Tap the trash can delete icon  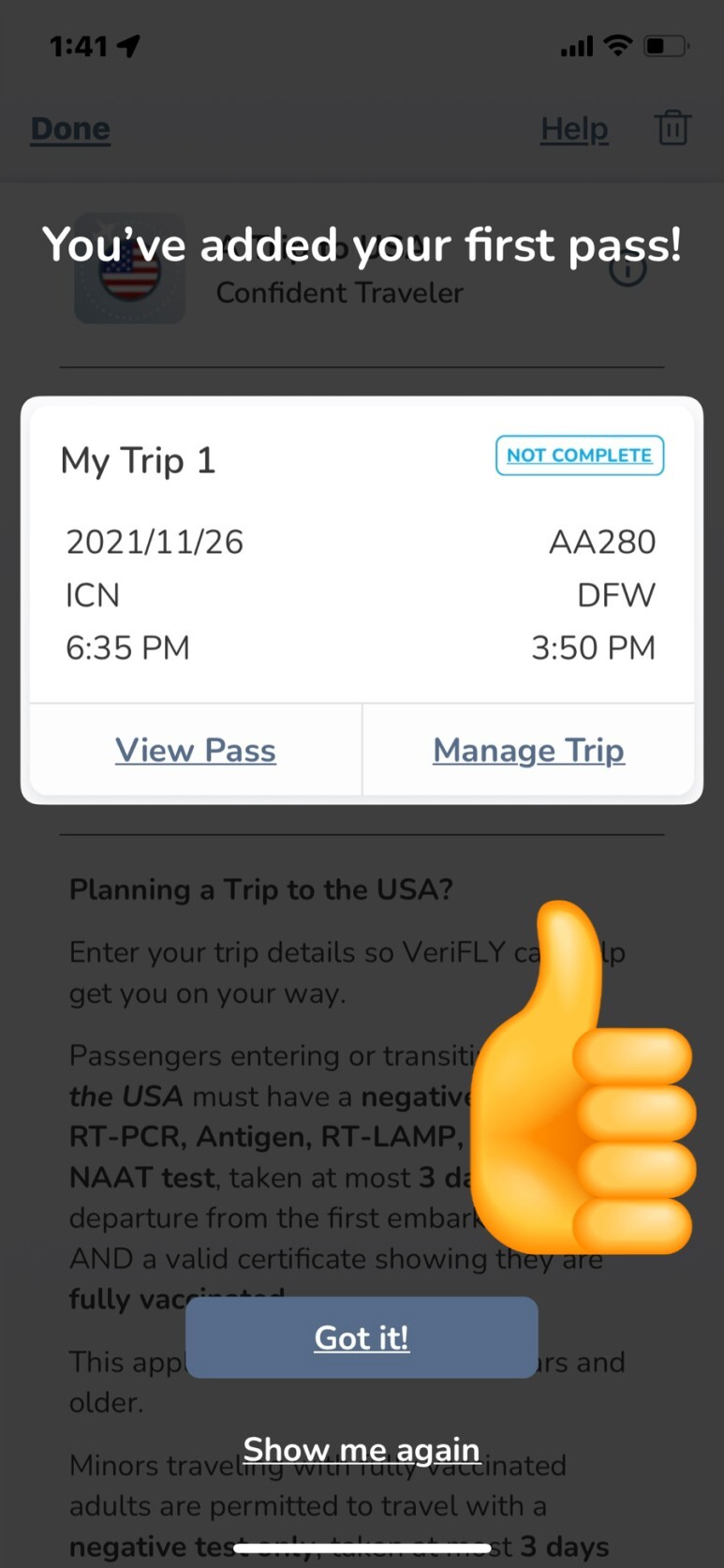click(672, 127)
